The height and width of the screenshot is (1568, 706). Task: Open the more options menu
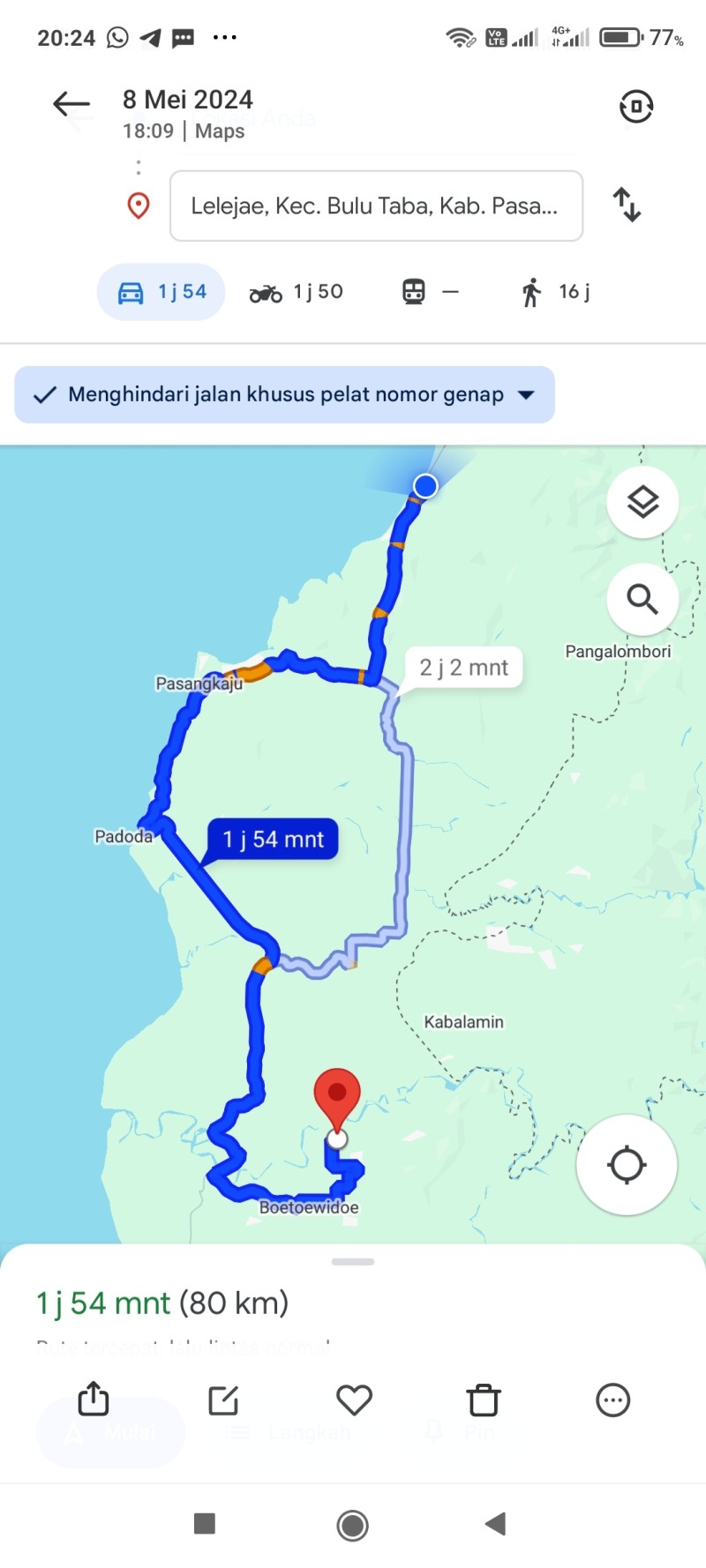point(613,1400)
